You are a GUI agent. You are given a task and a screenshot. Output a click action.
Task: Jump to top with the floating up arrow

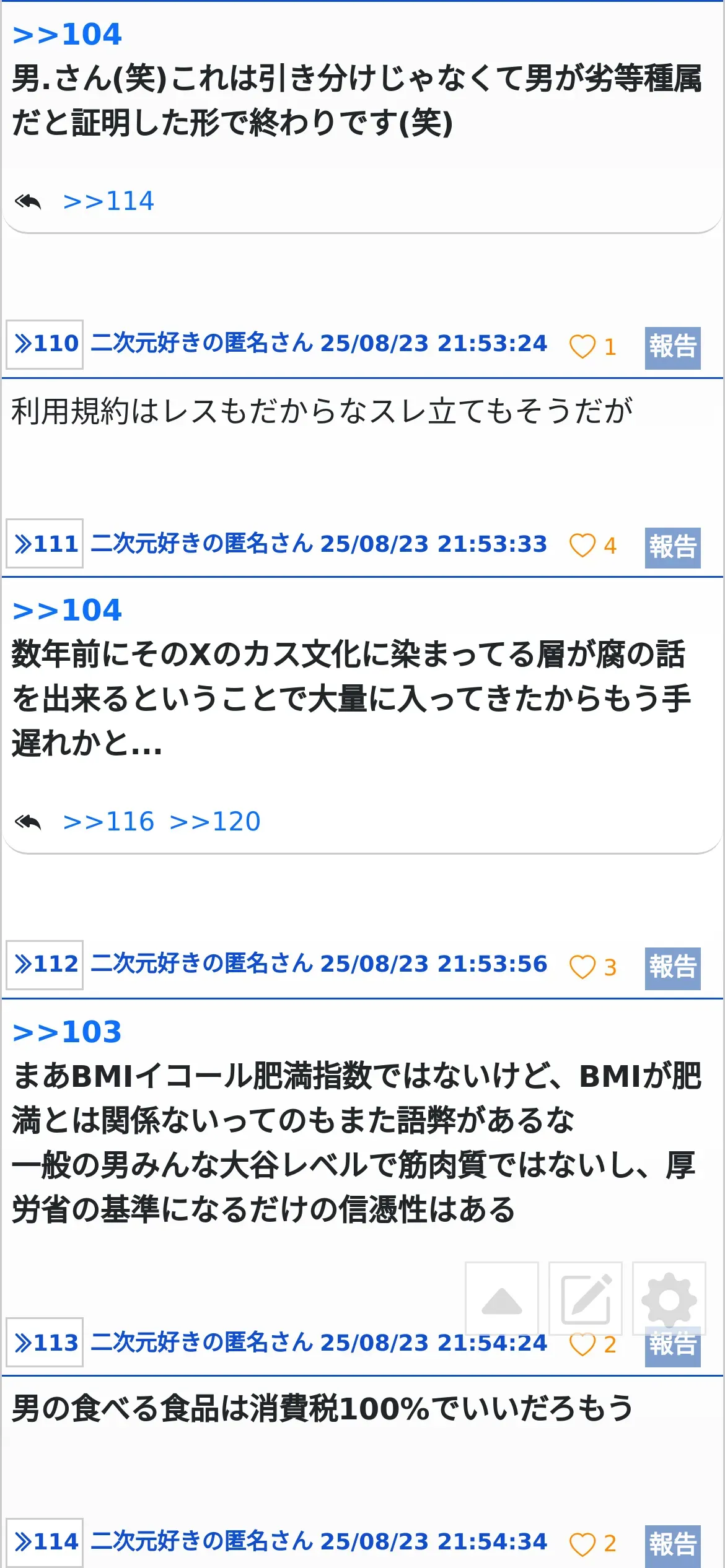point(502,1298)
